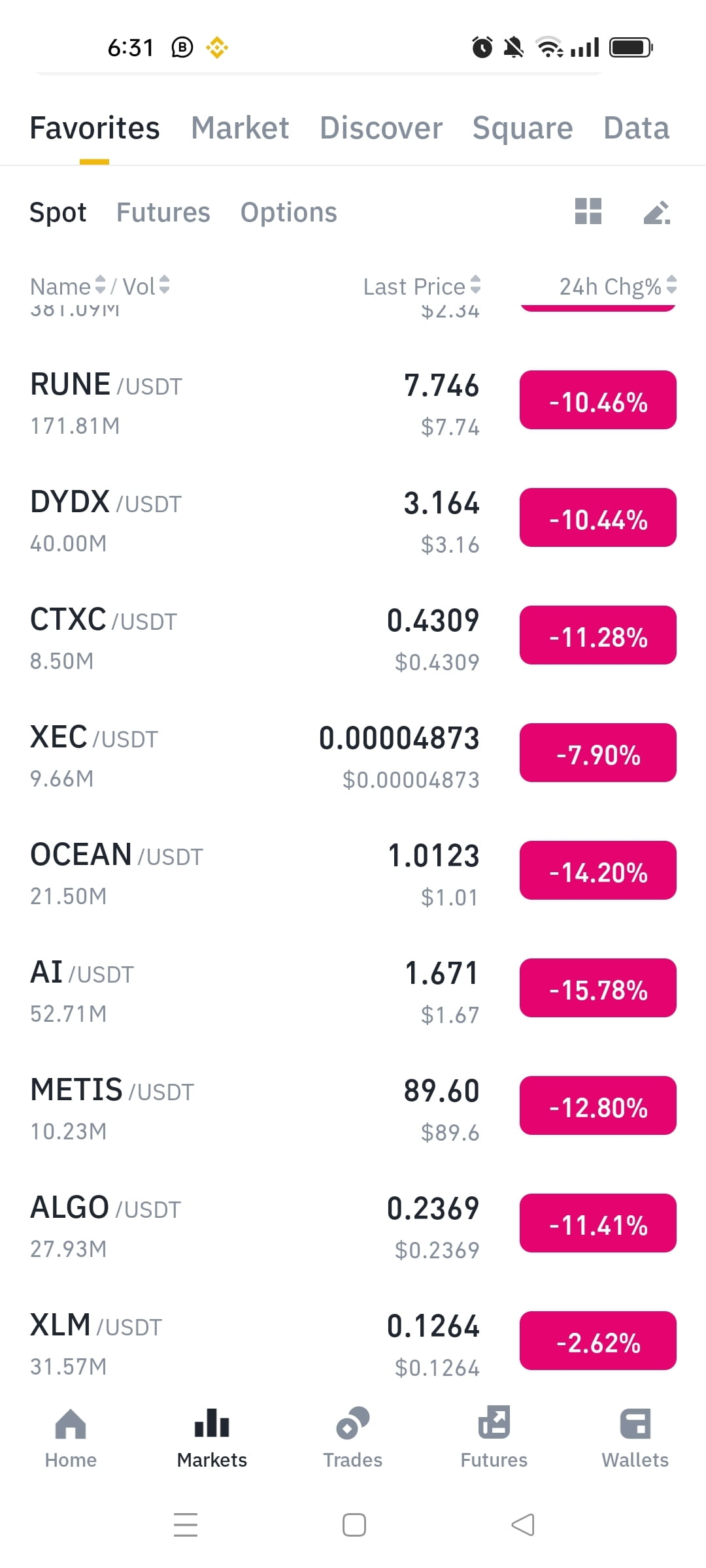This screenshot has width=706, height=1568.
Task: Switch to the Options market list
Action: pos(288,212)
